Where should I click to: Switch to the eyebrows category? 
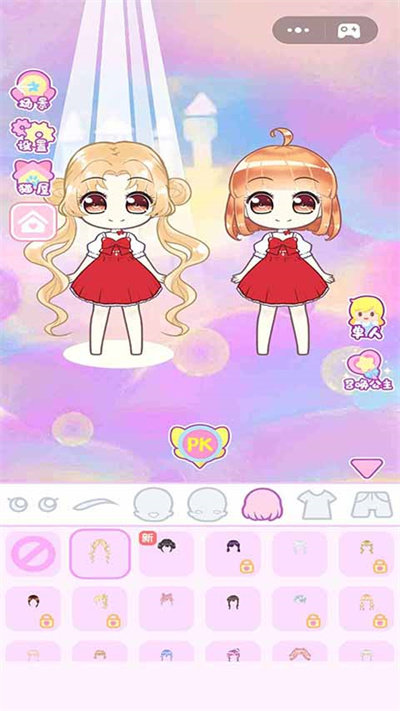pyautogui.click(x=95, y=504)
